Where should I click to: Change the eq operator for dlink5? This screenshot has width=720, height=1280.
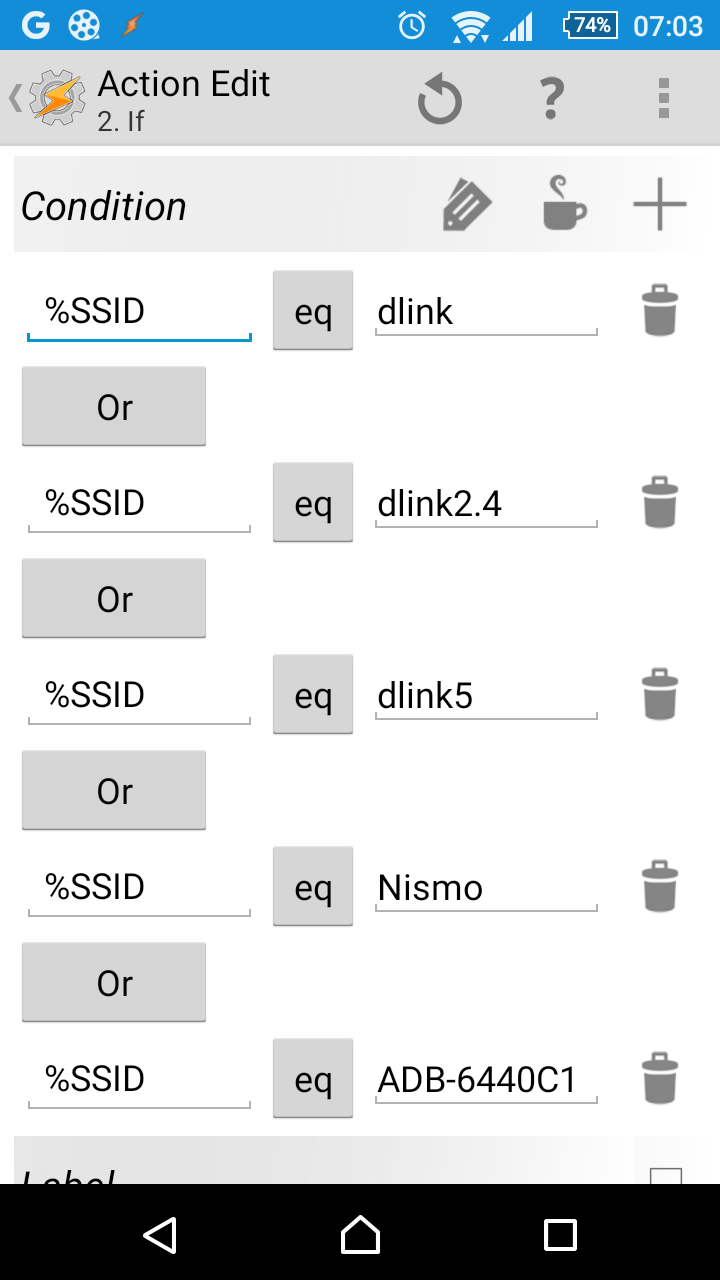pos(313,695)
